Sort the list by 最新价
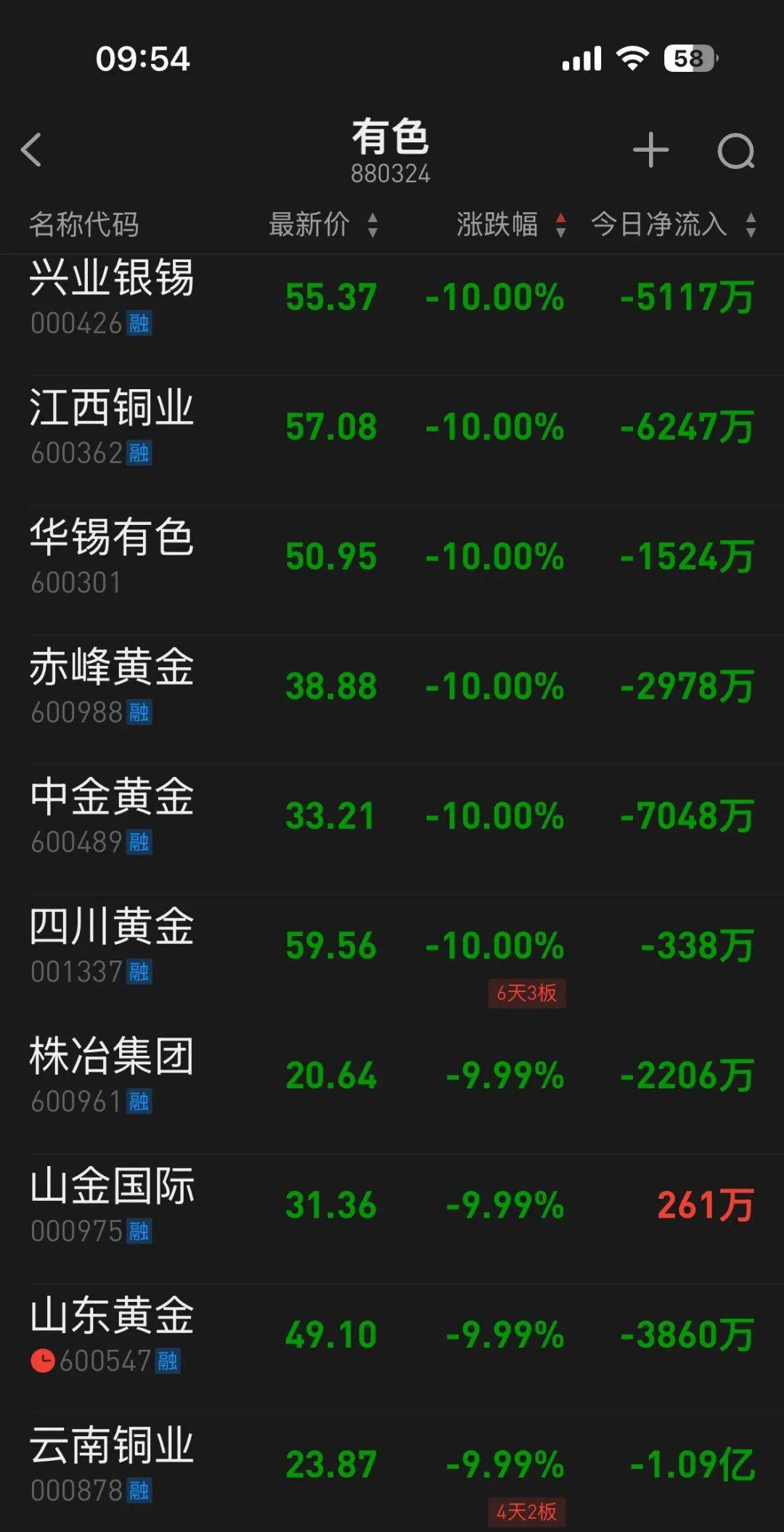Viewport: 784px width, 1532px height. click(323, 224)
